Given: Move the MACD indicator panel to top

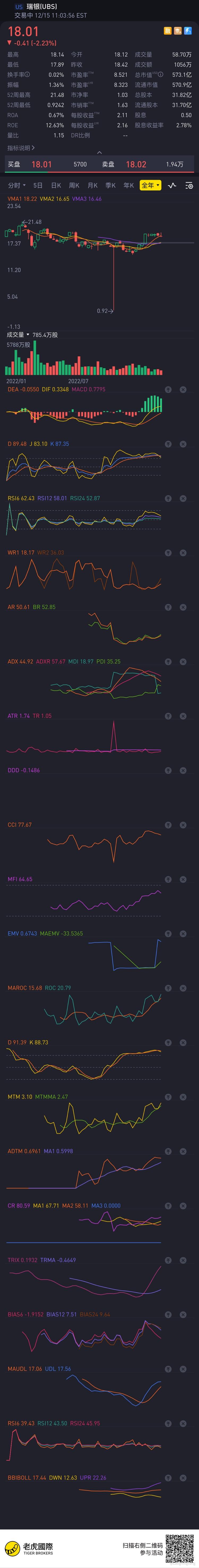Looking at the screenshot, I should pos(168,389).
